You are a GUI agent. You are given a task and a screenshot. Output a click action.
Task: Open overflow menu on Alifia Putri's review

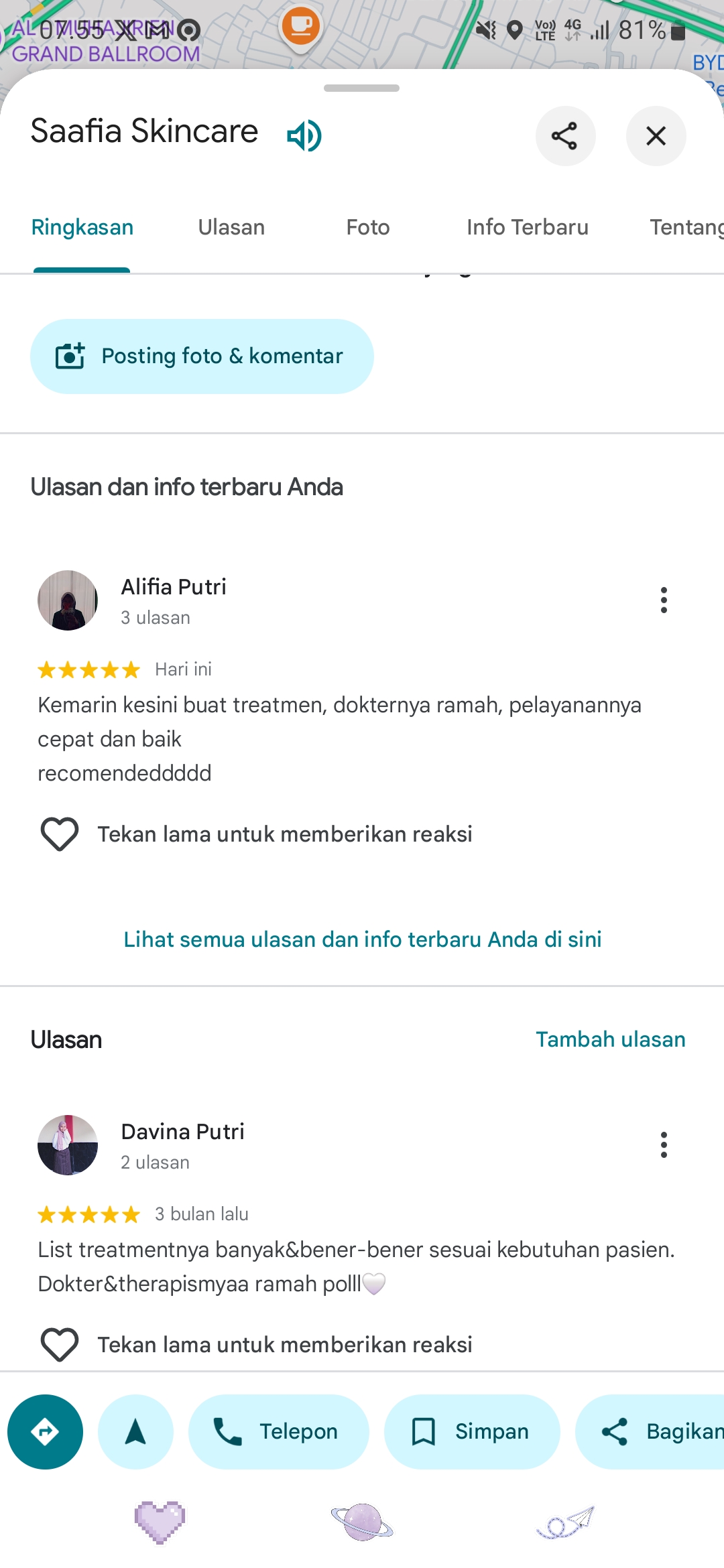tap(664, 600)
